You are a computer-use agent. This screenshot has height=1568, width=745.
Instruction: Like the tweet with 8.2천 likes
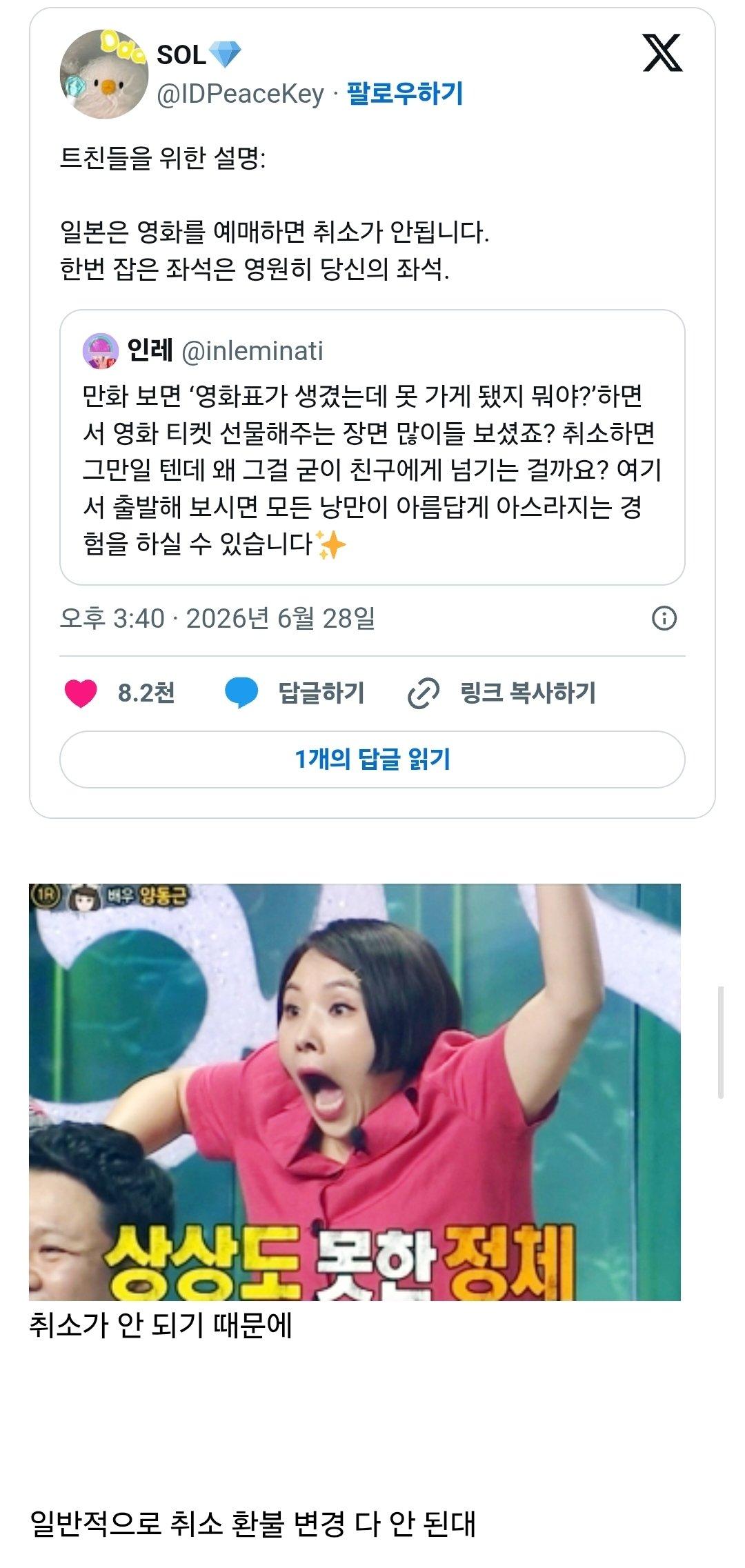pos(119,693)
